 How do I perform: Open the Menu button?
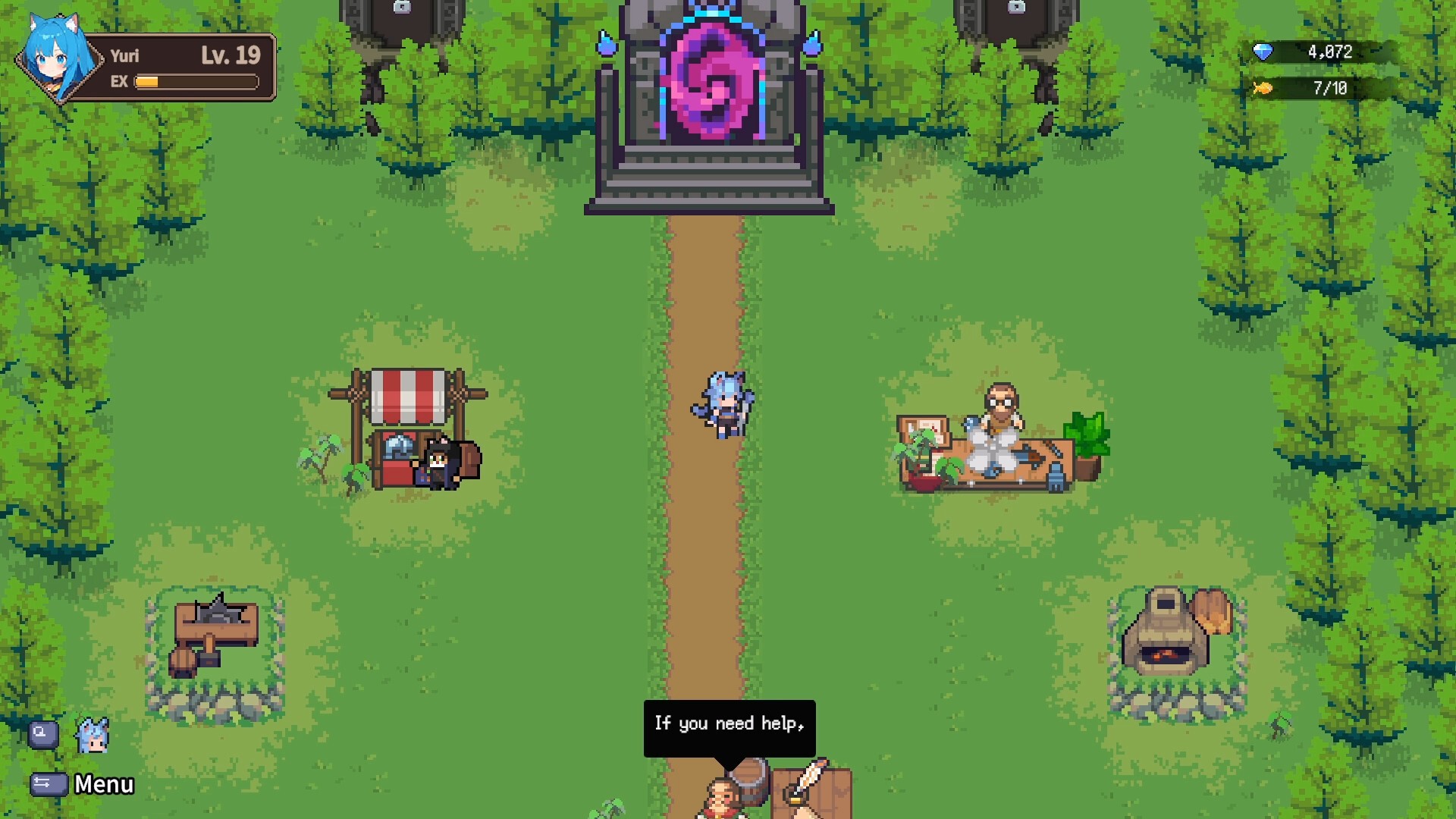click(82, 784)
